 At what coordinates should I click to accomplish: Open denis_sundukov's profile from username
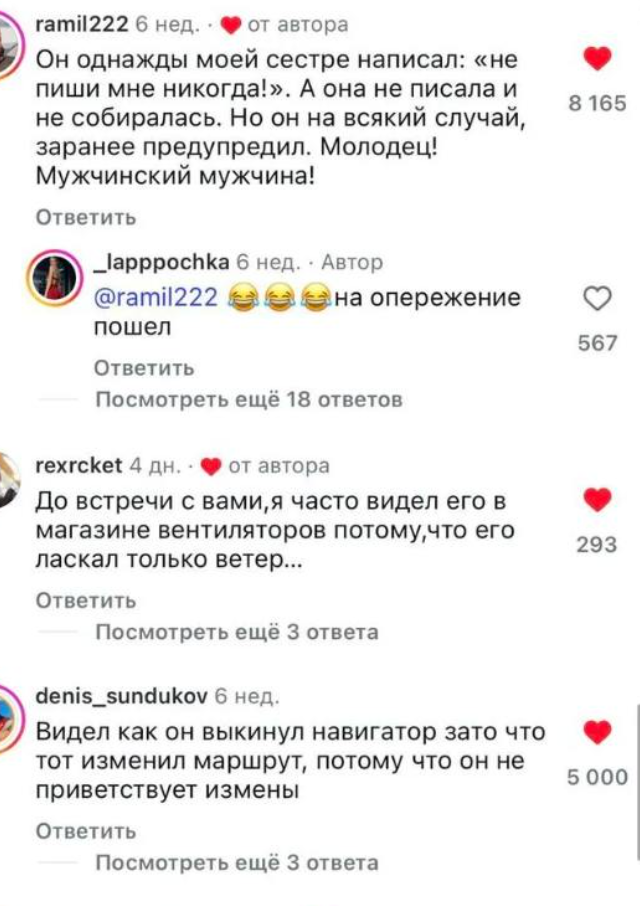click(120, 697)
